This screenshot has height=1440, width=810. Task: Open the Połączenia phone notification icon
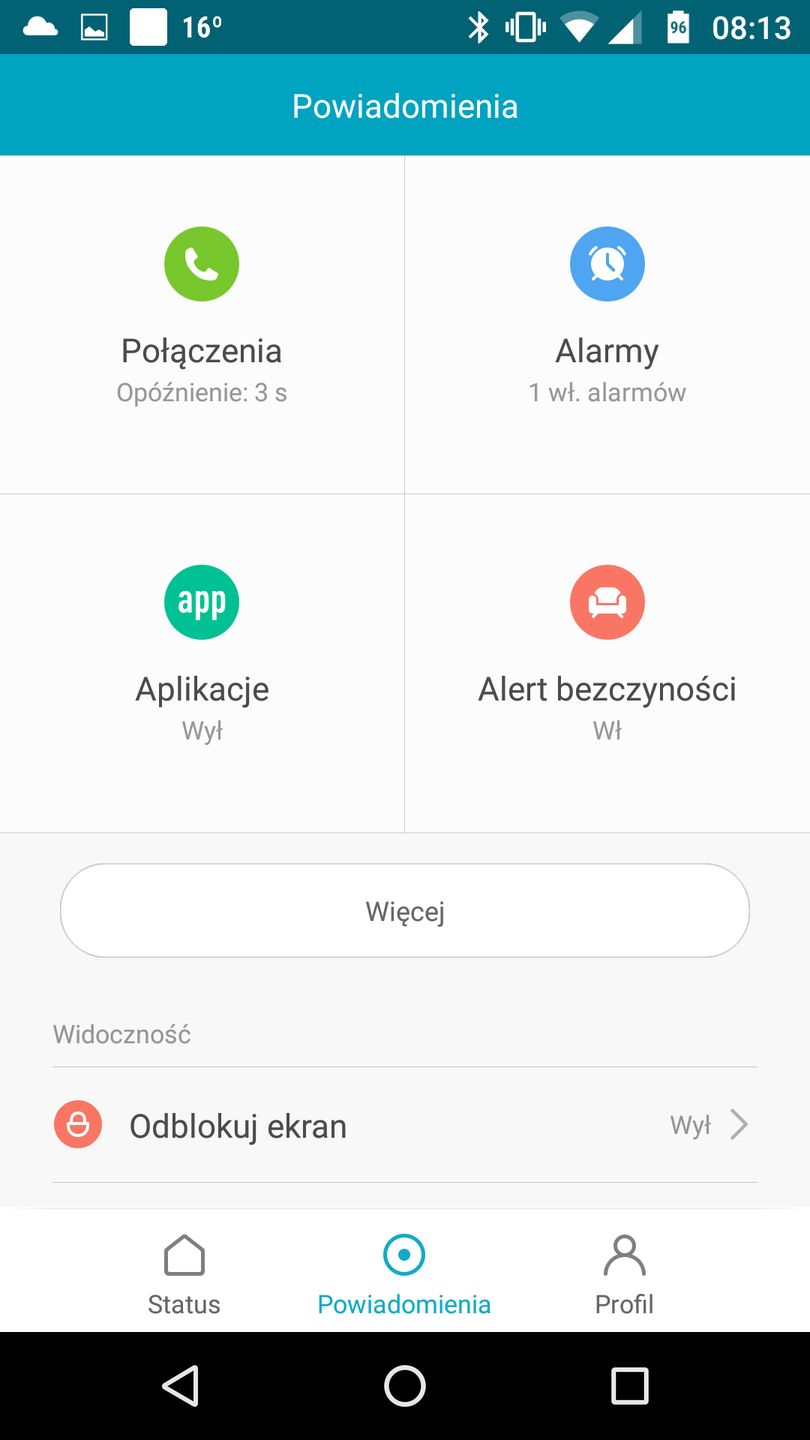click(201, 263)
